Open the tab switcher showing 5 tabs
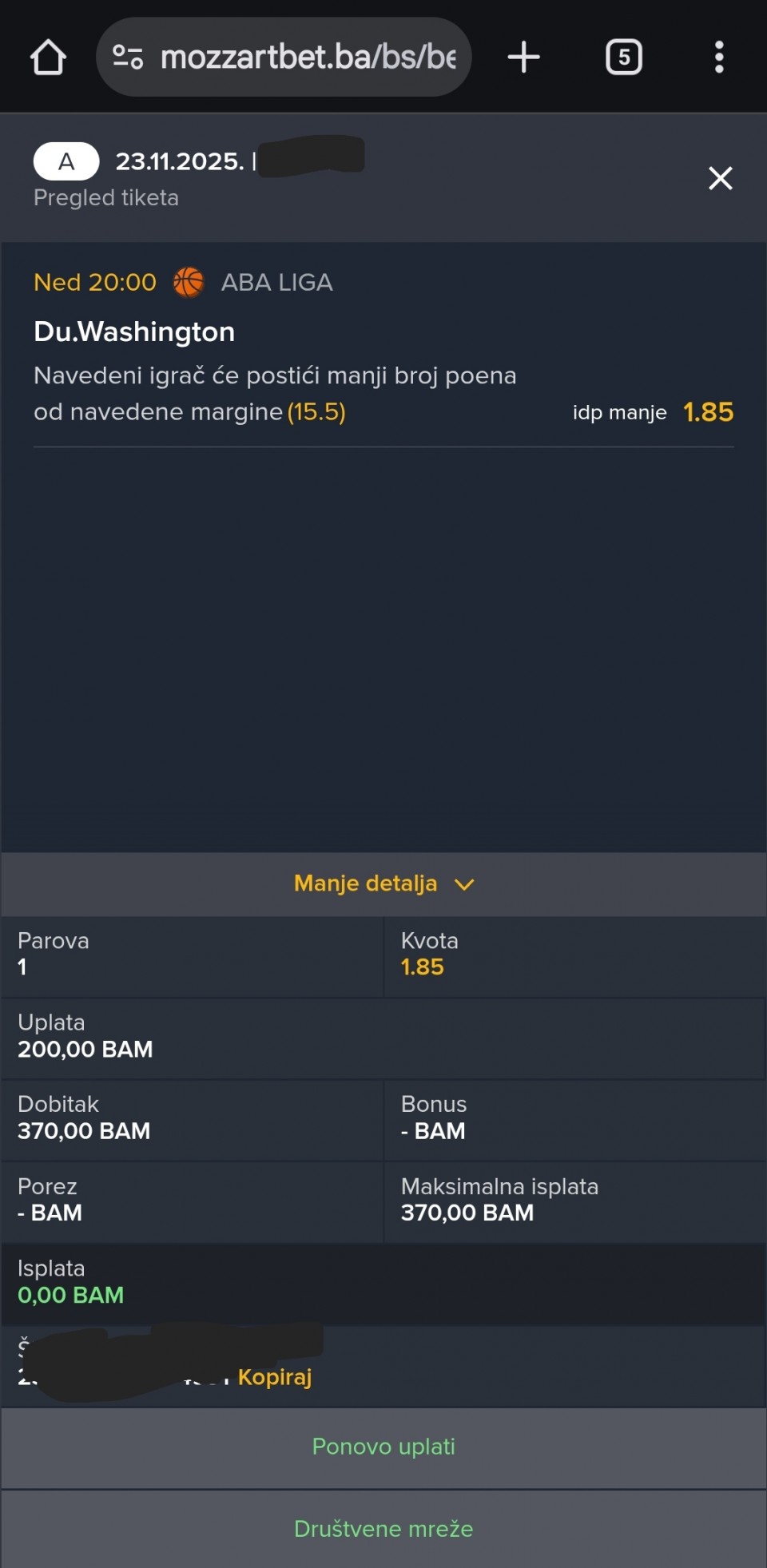Screen dimensions: 767x1568 coord(624,58)
